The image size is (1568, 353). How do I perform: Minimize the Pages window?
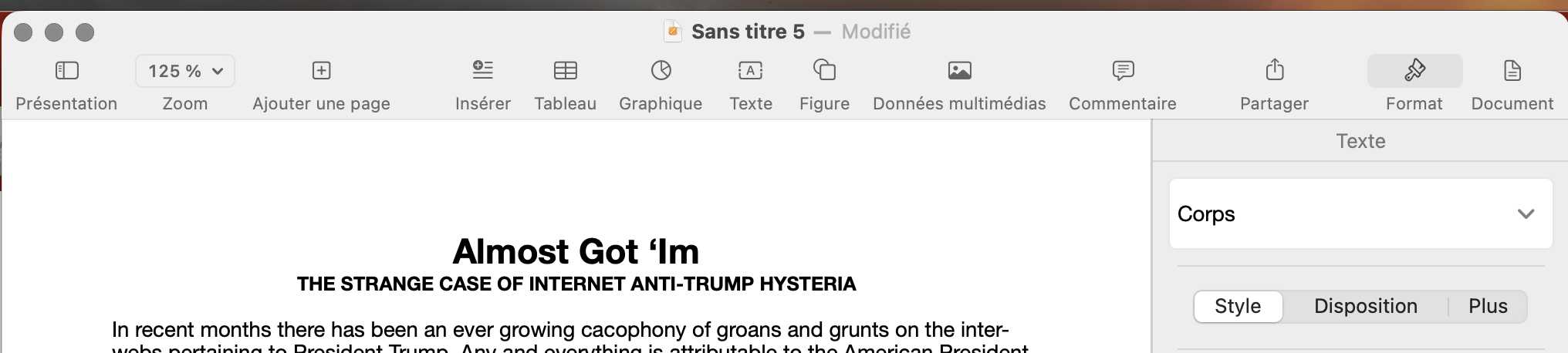(54, 32)
